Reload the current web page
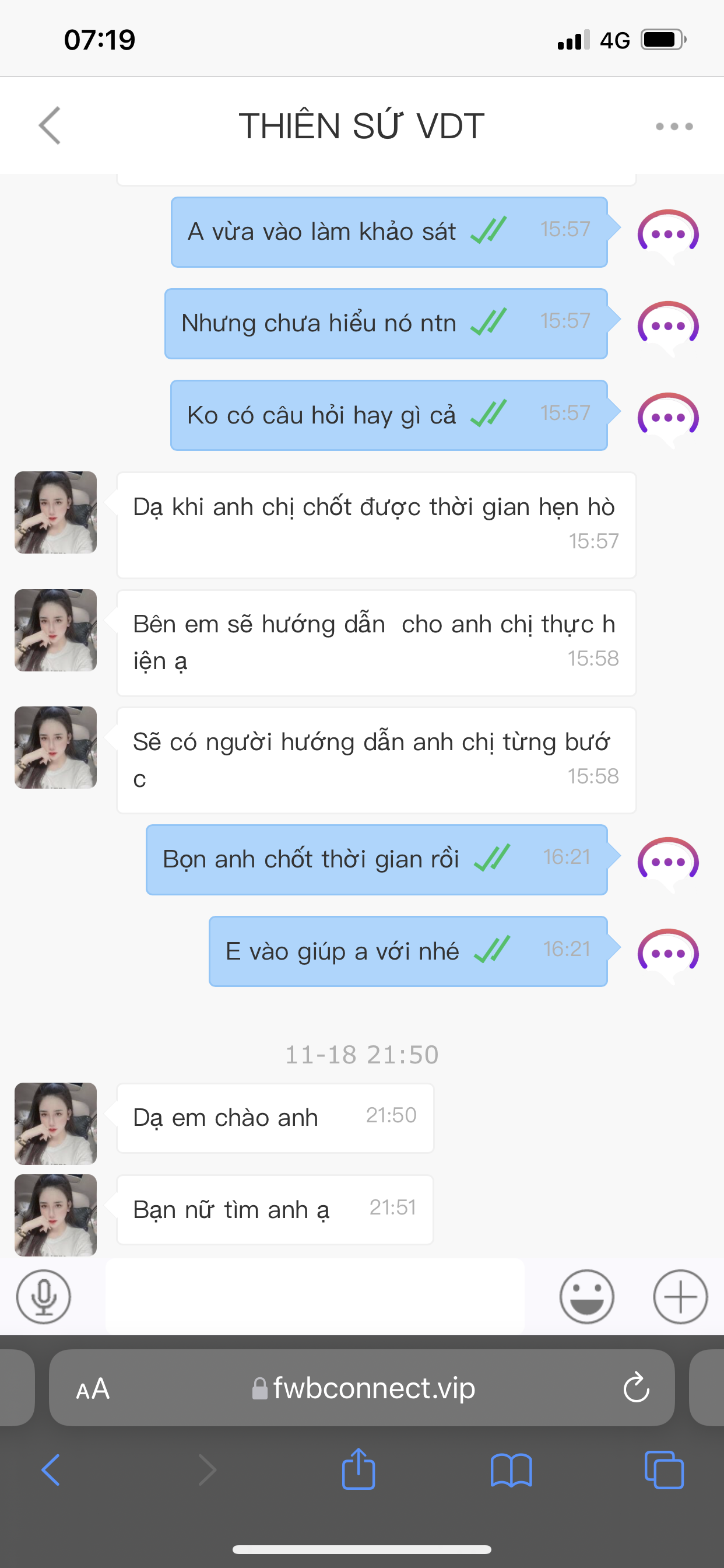Viewport: 724px width, 1568px height. 637,1388
